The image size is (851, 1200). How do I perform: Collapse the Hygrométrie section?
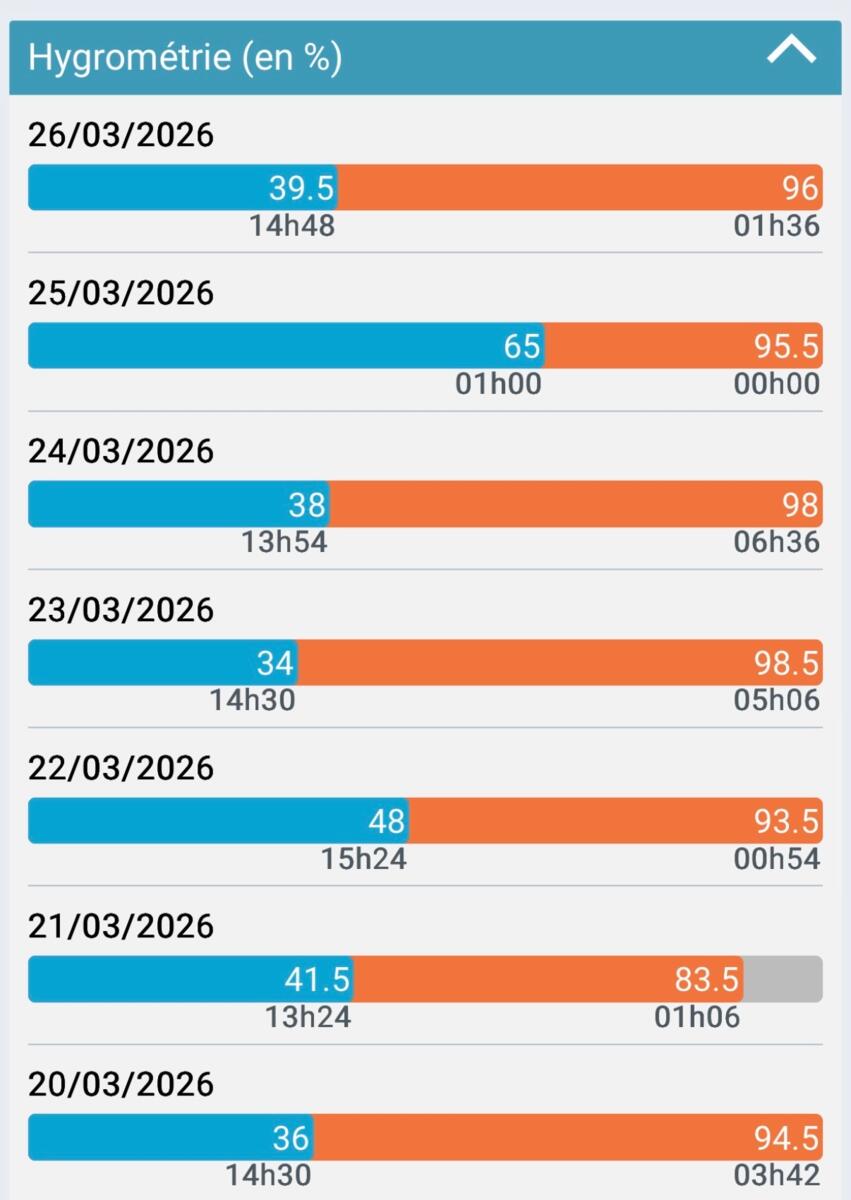click(791, 54)
